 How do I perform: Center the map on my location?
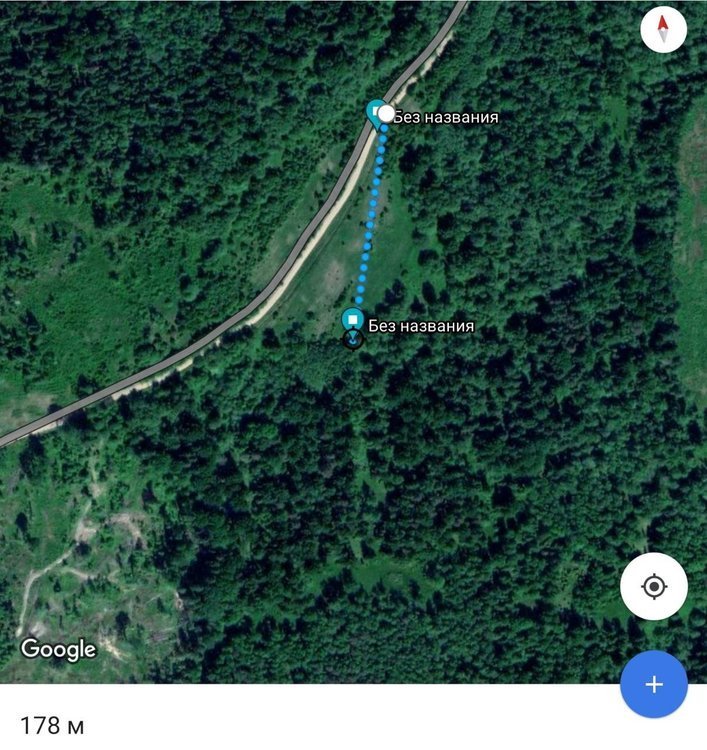(x=654, y=586)
